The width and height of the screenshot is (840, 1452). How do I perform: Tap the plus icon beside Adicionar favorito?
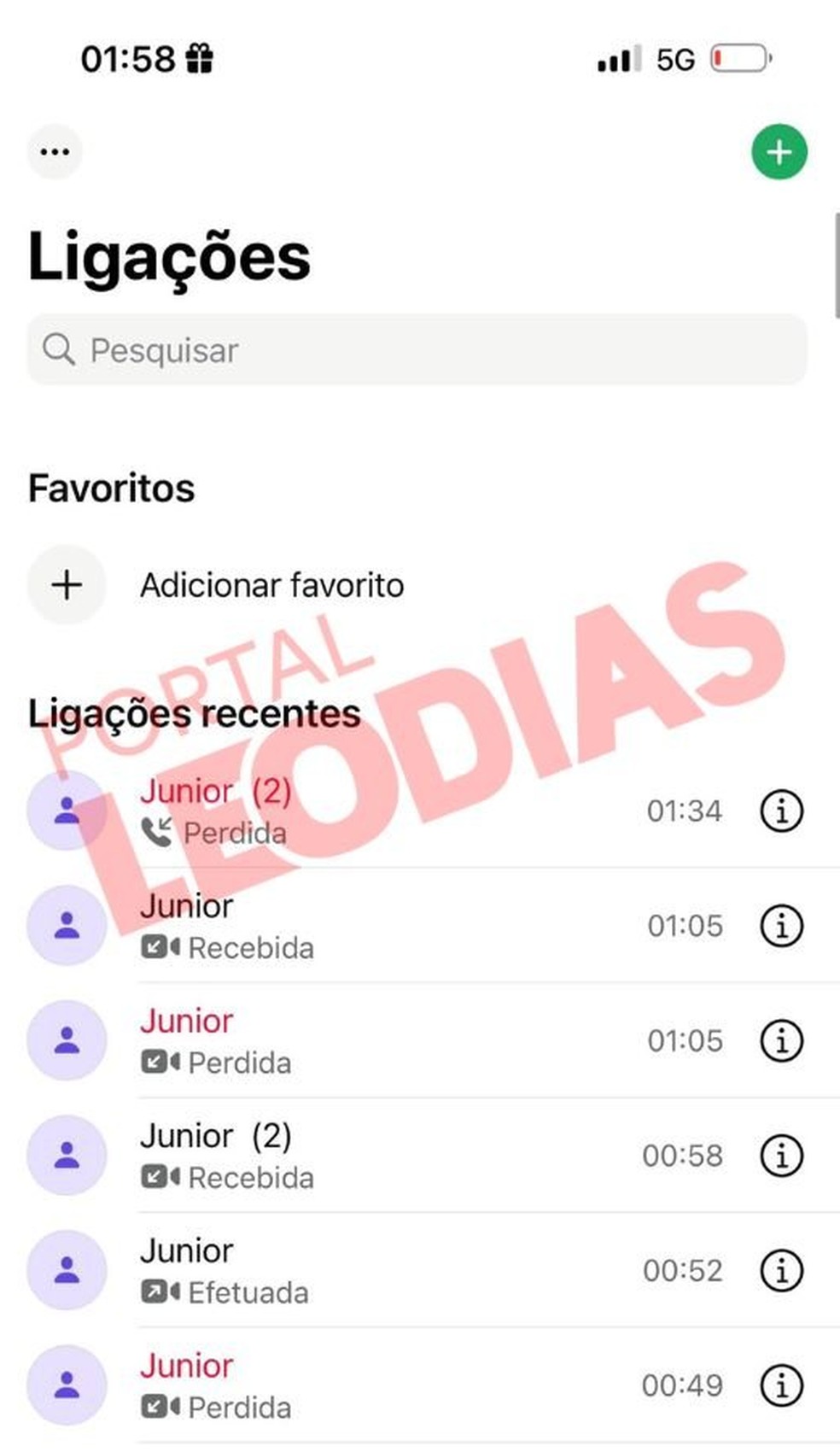tap(66, 585)
